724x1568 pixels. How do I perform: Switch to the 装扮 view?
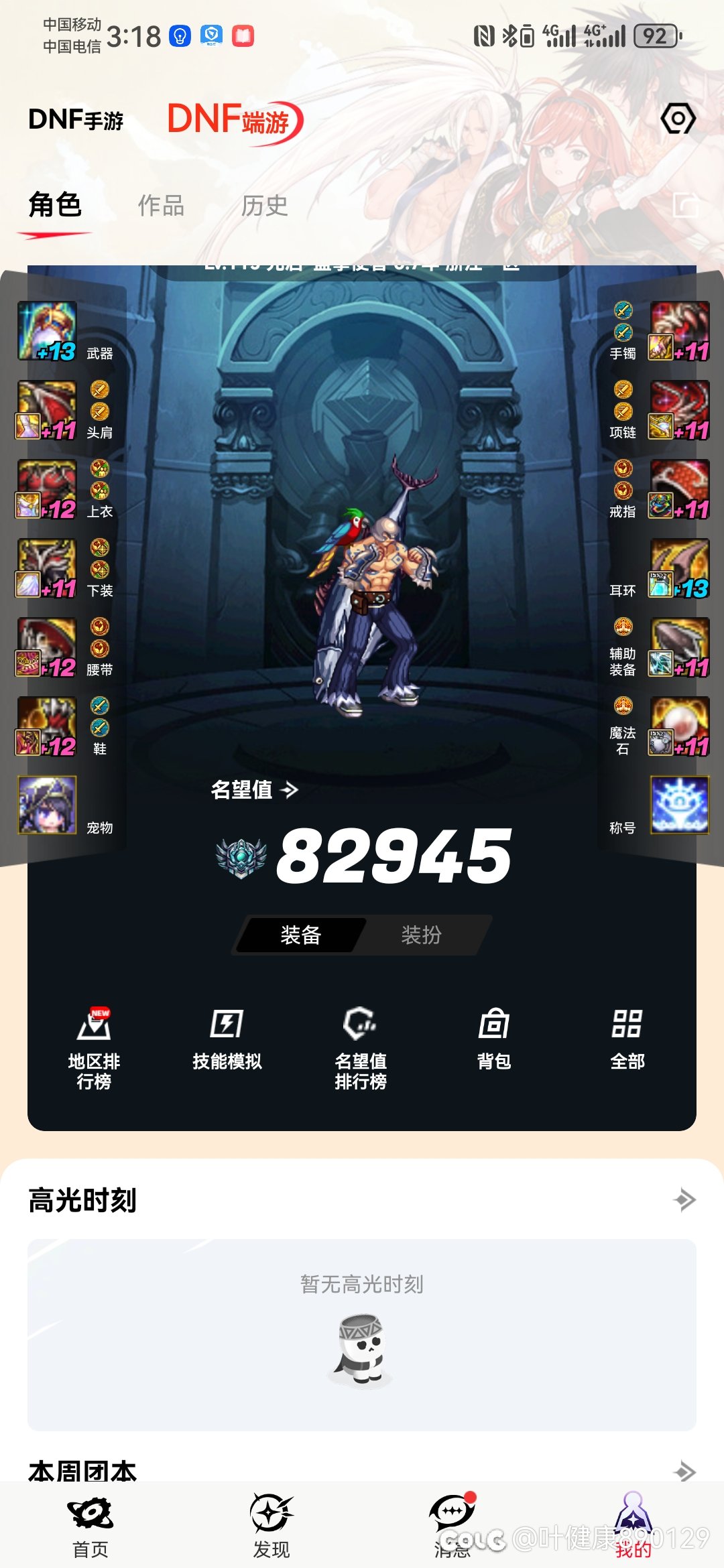coord(421,935)
